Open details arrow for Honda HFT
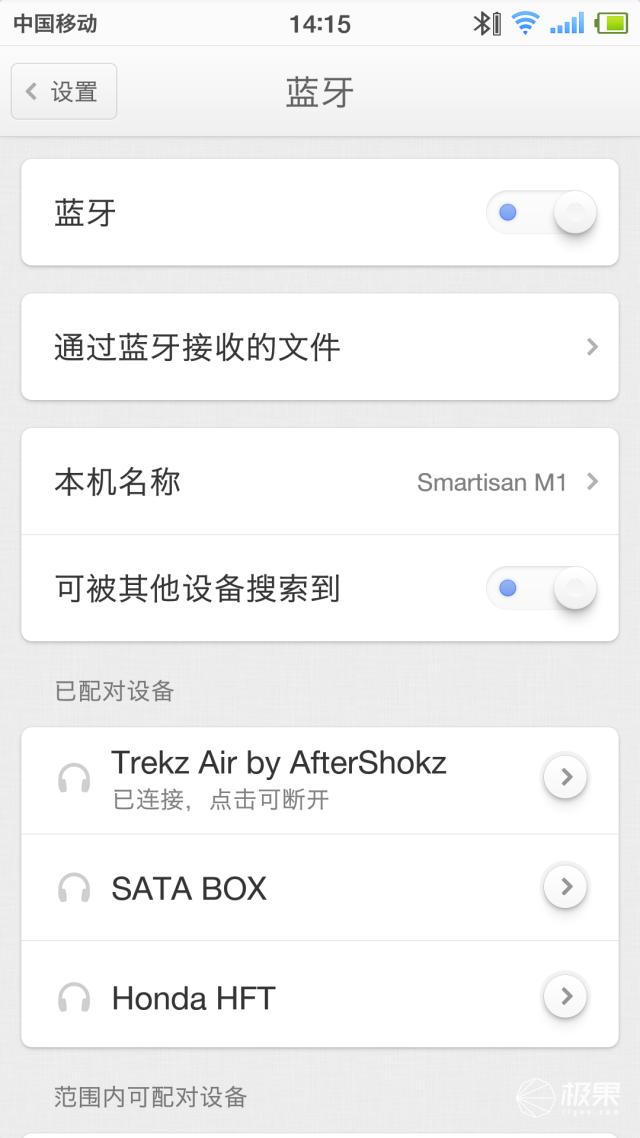Screen dimensions: 640x1138 point(565,996)
